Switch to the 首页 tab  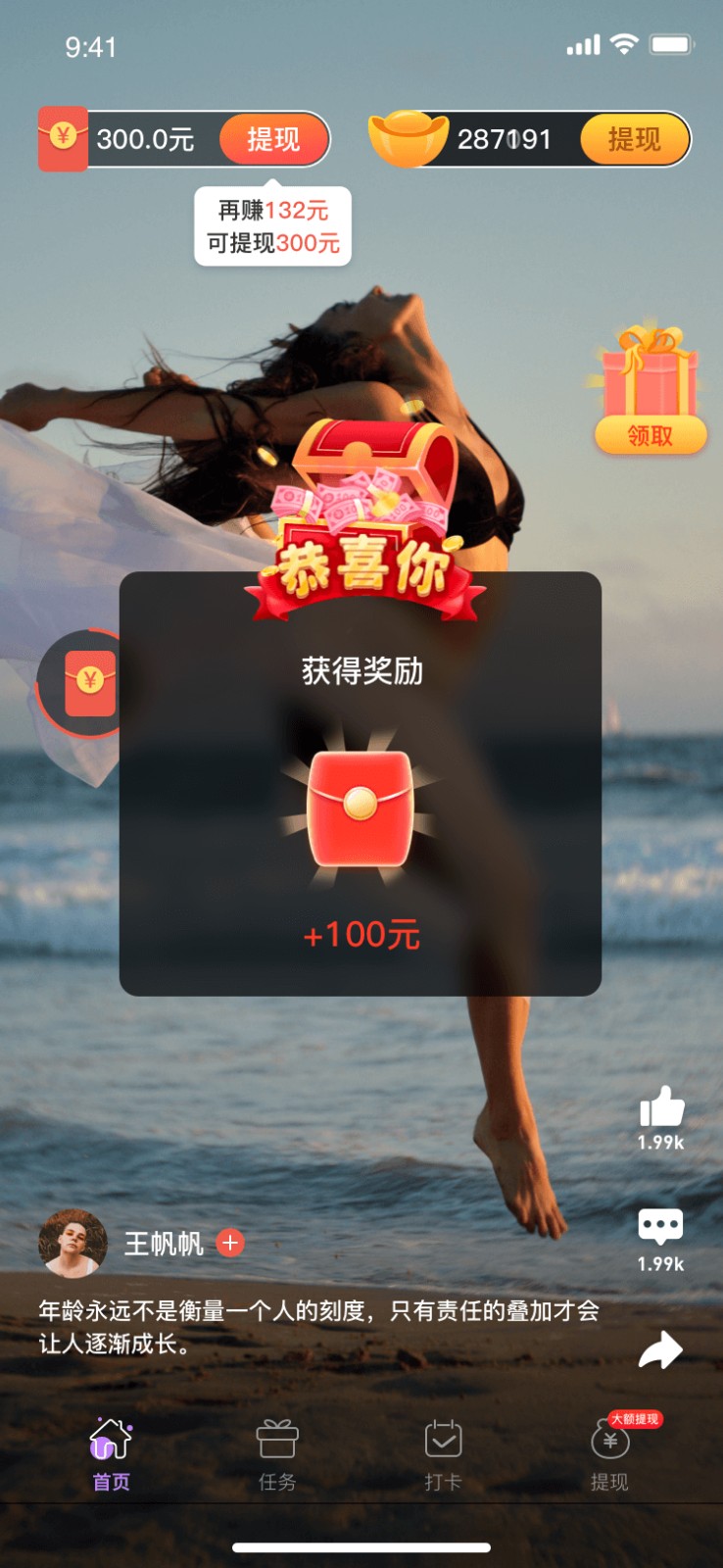tap(111, 1454)
